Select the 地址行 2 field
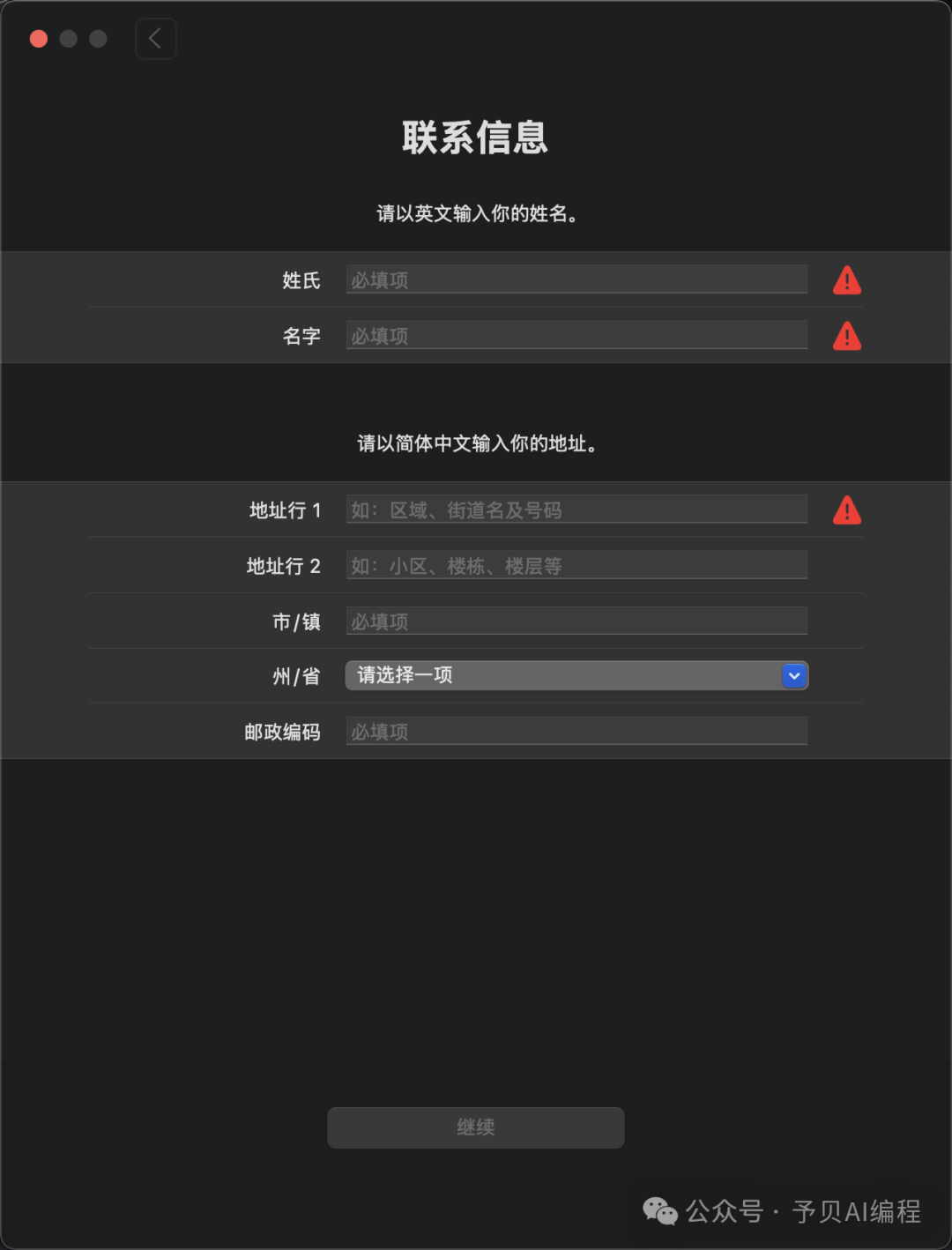952x1250 pixels. [576, 565]
